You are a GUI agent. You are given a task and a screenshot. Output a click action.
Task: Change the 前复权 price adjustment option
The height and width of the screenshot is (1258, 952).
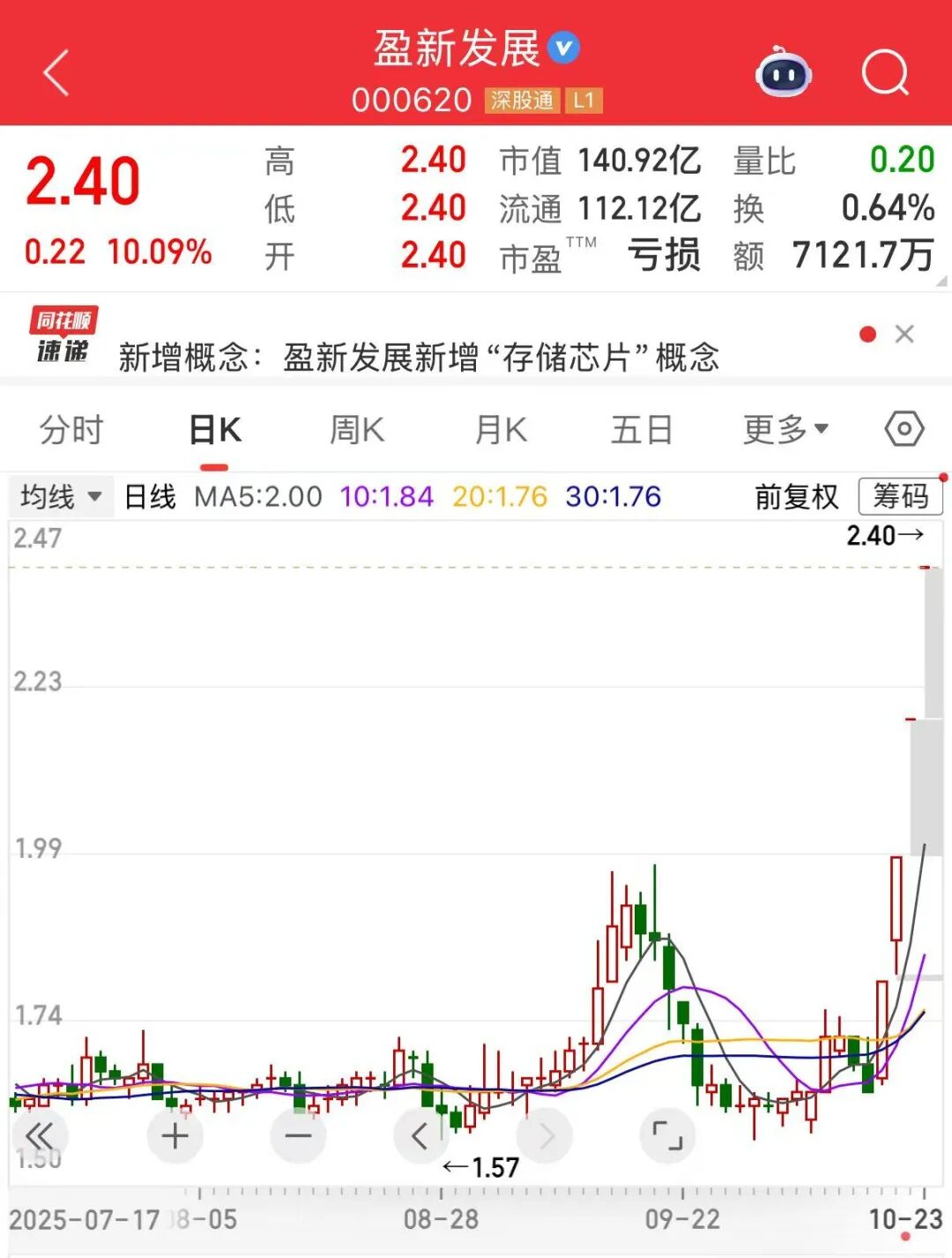[x=796, y=496]
